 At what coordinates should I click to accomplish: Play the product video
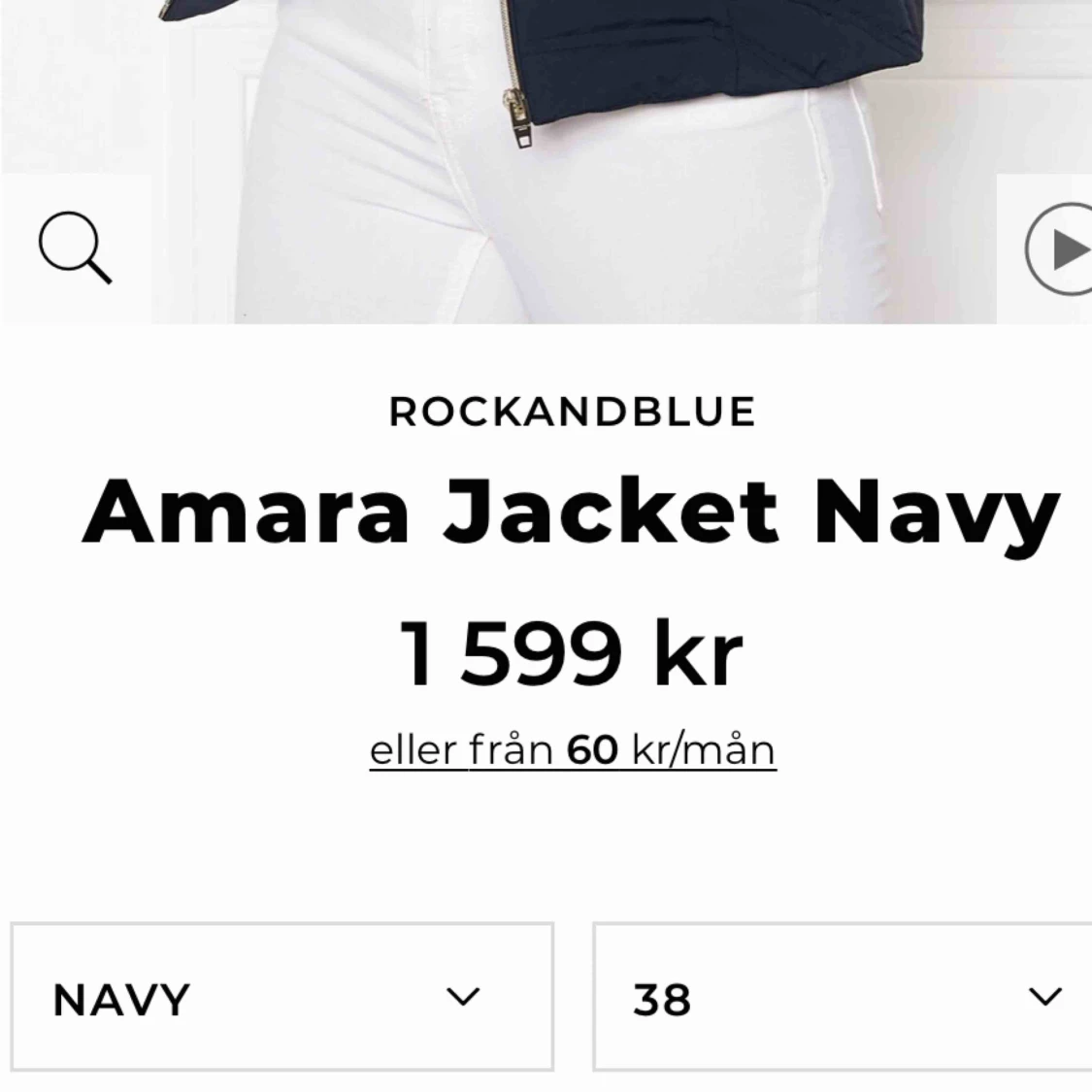pos(1064,249)
